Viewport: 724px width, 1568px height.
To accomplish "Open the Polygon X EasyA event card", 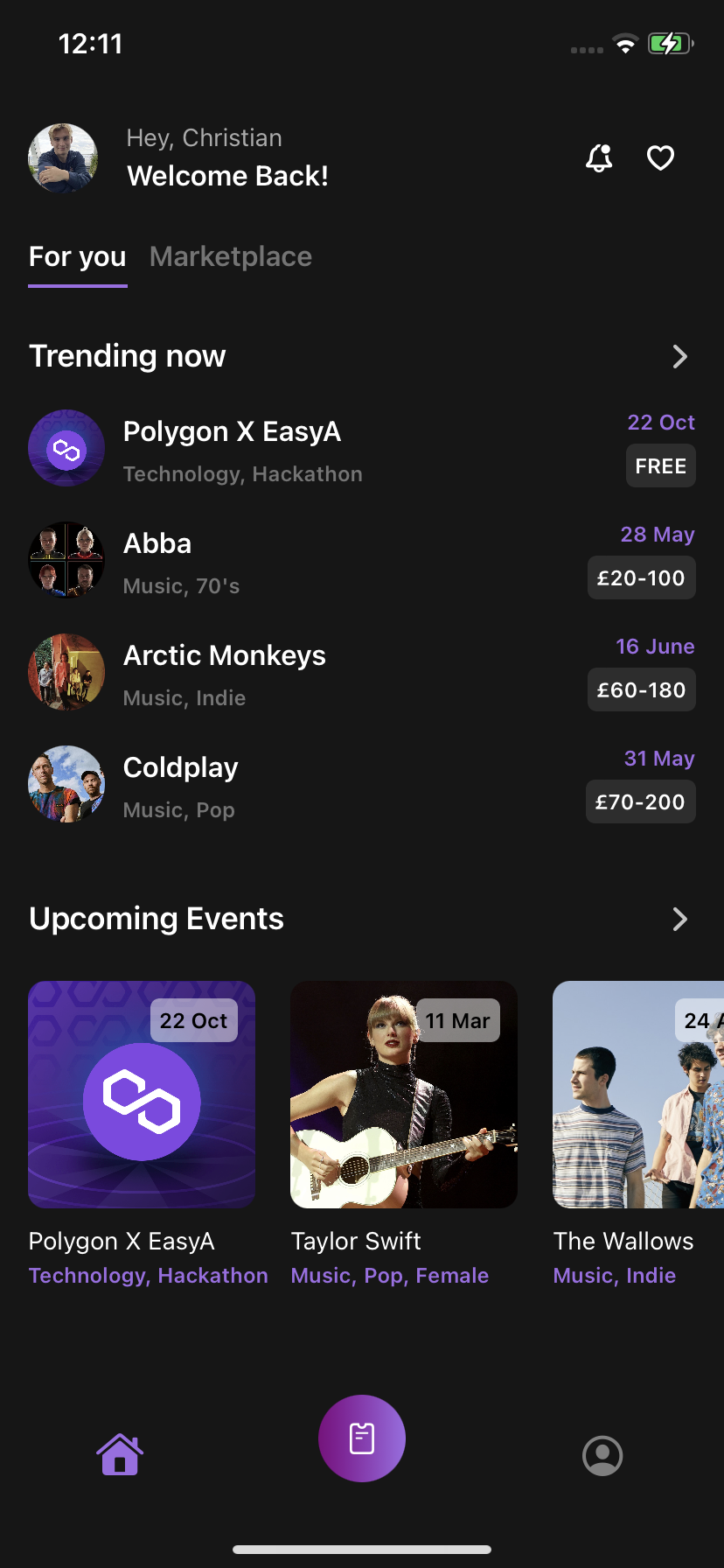I will click(142, 1095).
